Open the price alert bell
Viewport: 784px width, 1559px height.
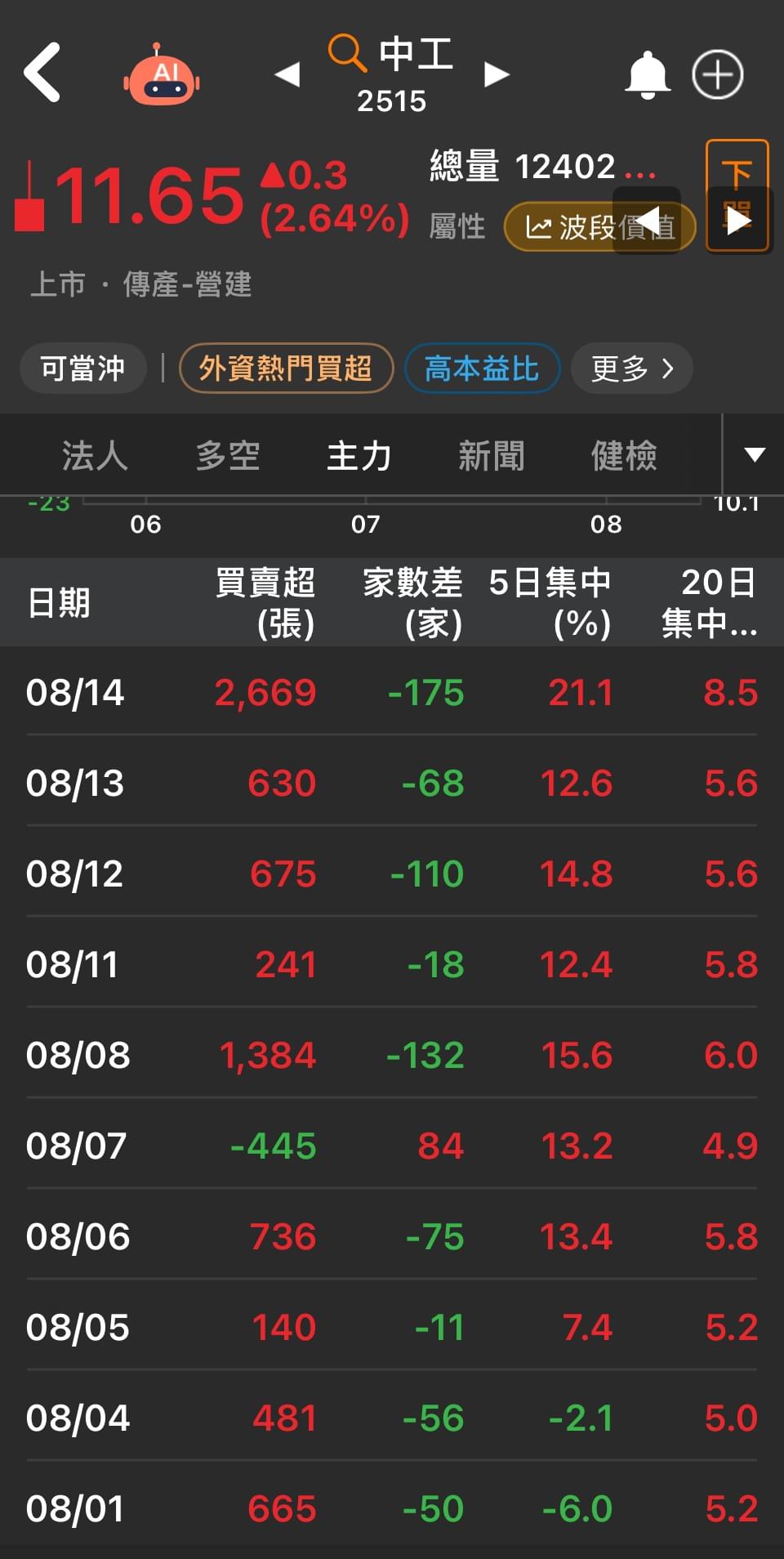[x=647, y=75]
